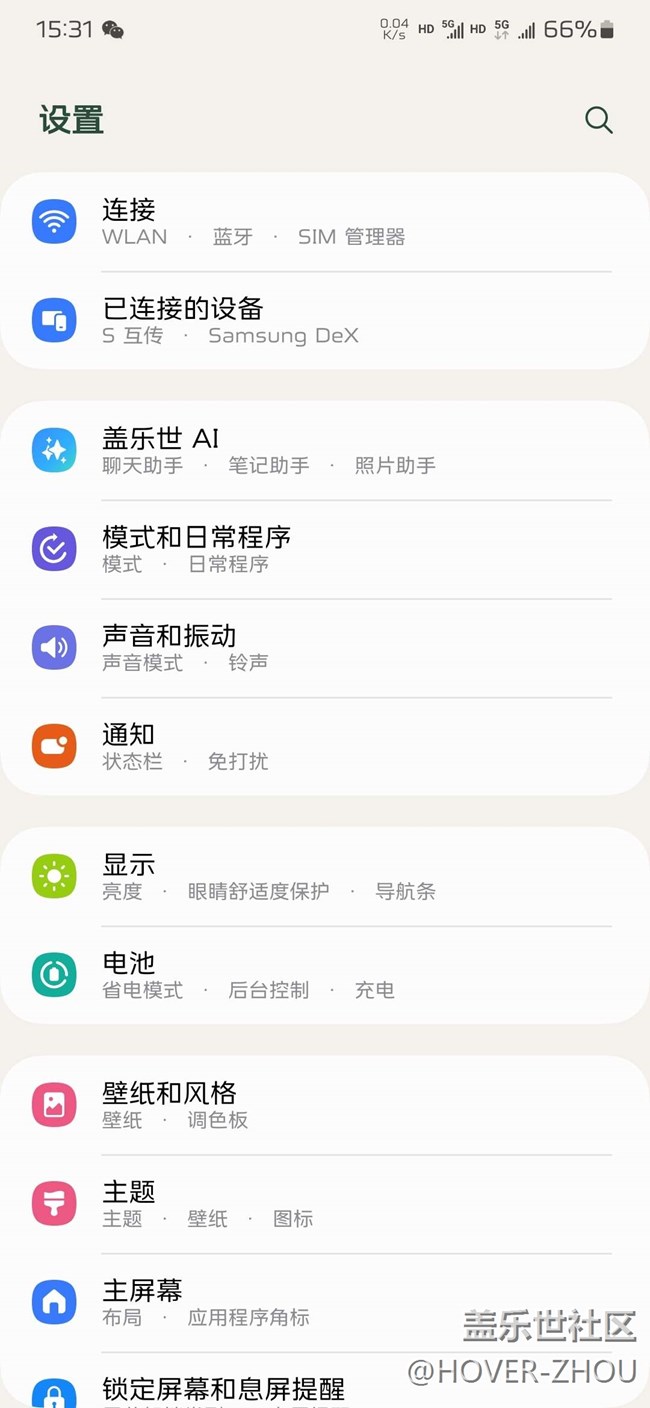Open 模式和日常程序
Image resolution: width=650 pixels, height=1408 pixels.
pos(325,549)
